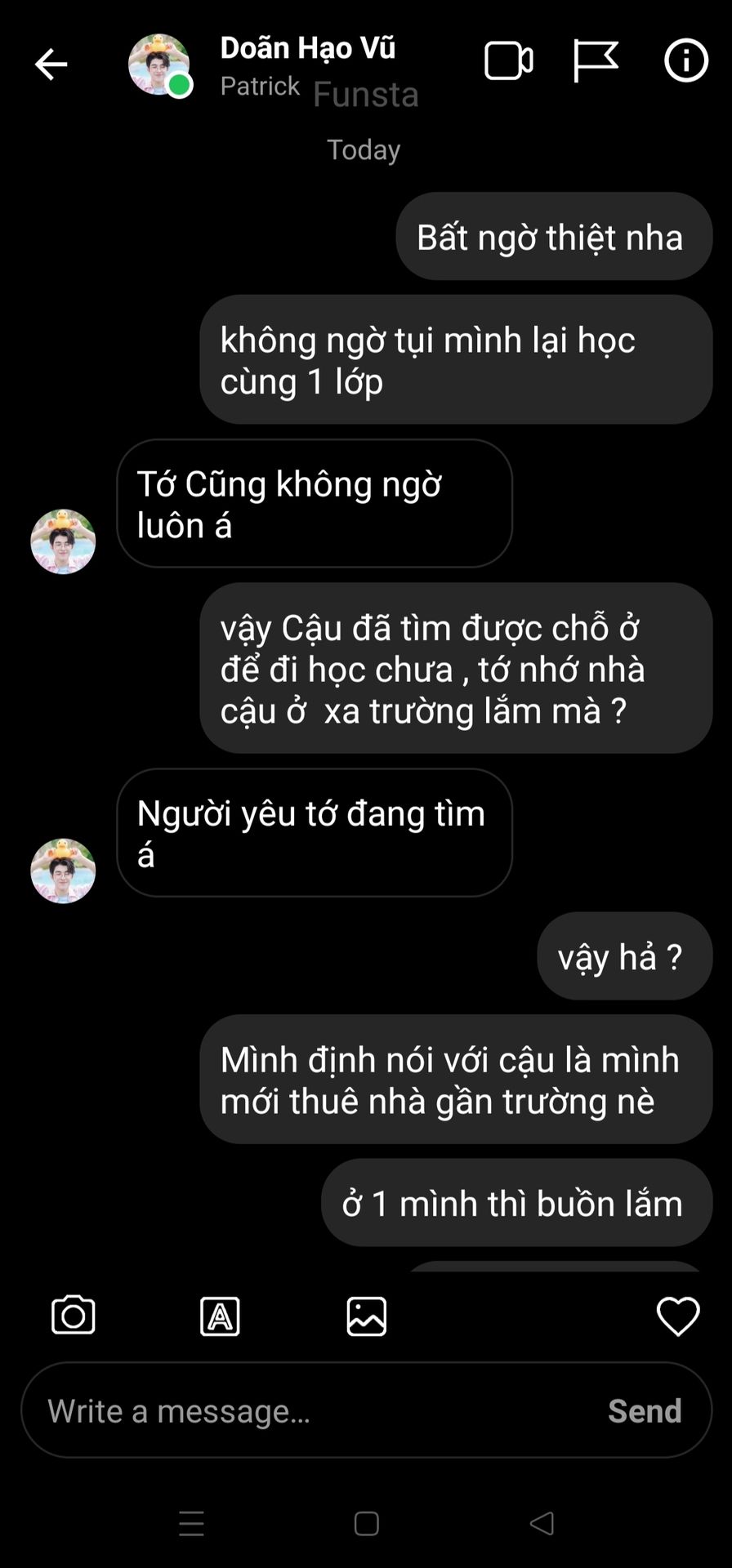
Task: Tap the flag icon in the header
Action: coord(596,61)
